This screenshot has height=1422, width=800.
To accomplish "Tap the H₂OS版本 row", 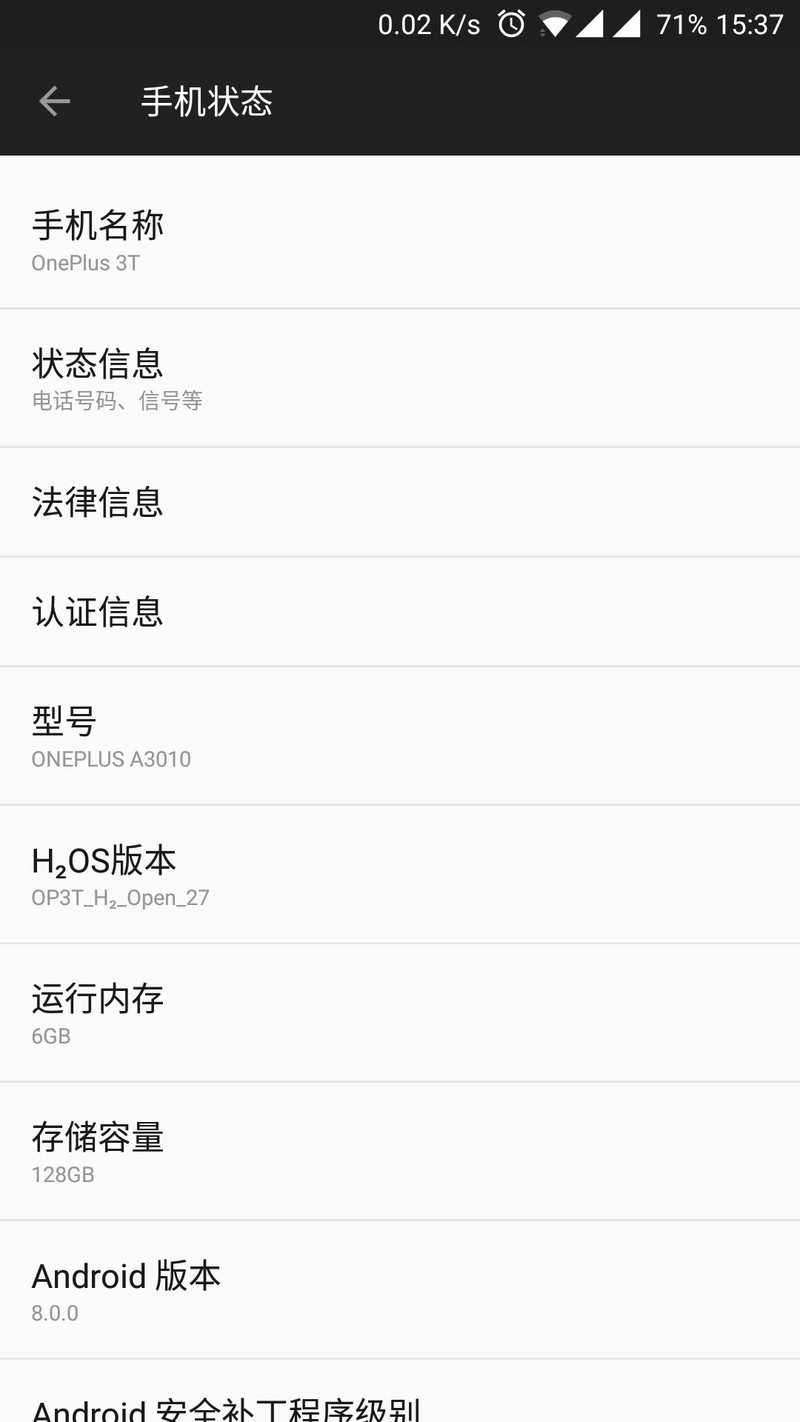I will click(400, 875).
